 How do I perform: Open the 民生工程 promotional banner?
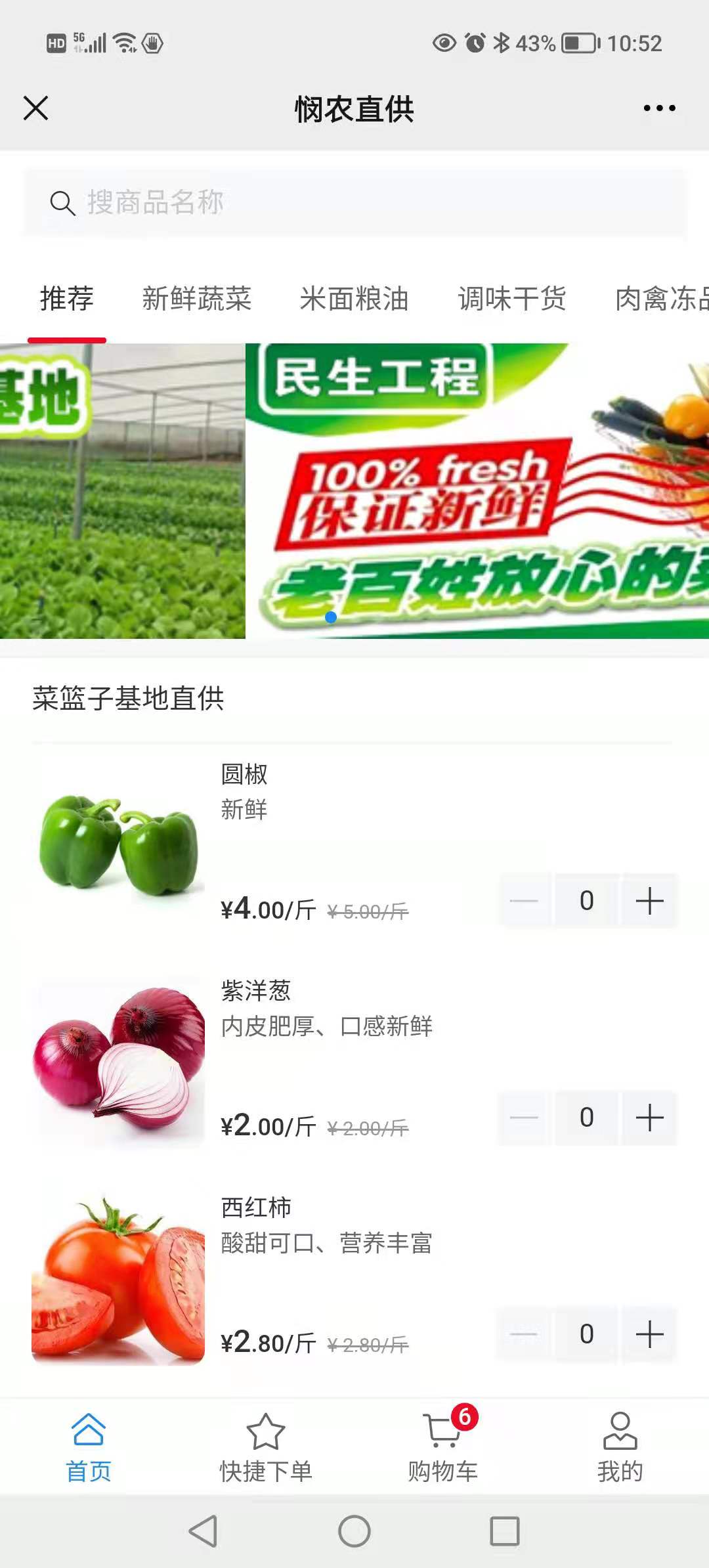[x=477, y=491]
